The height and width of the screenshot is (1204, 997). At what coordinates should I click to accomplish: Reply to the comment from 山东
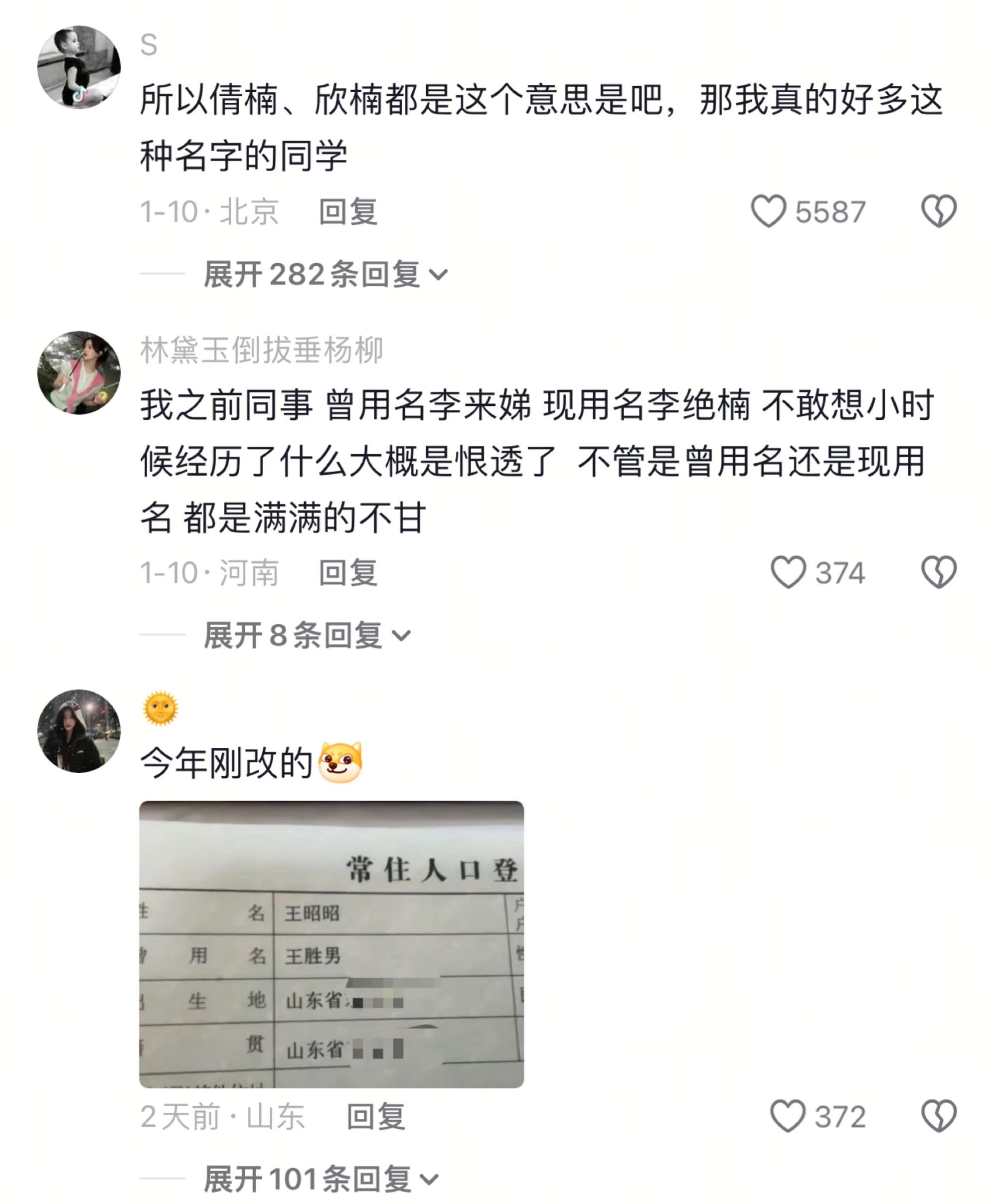[375, 1117]
